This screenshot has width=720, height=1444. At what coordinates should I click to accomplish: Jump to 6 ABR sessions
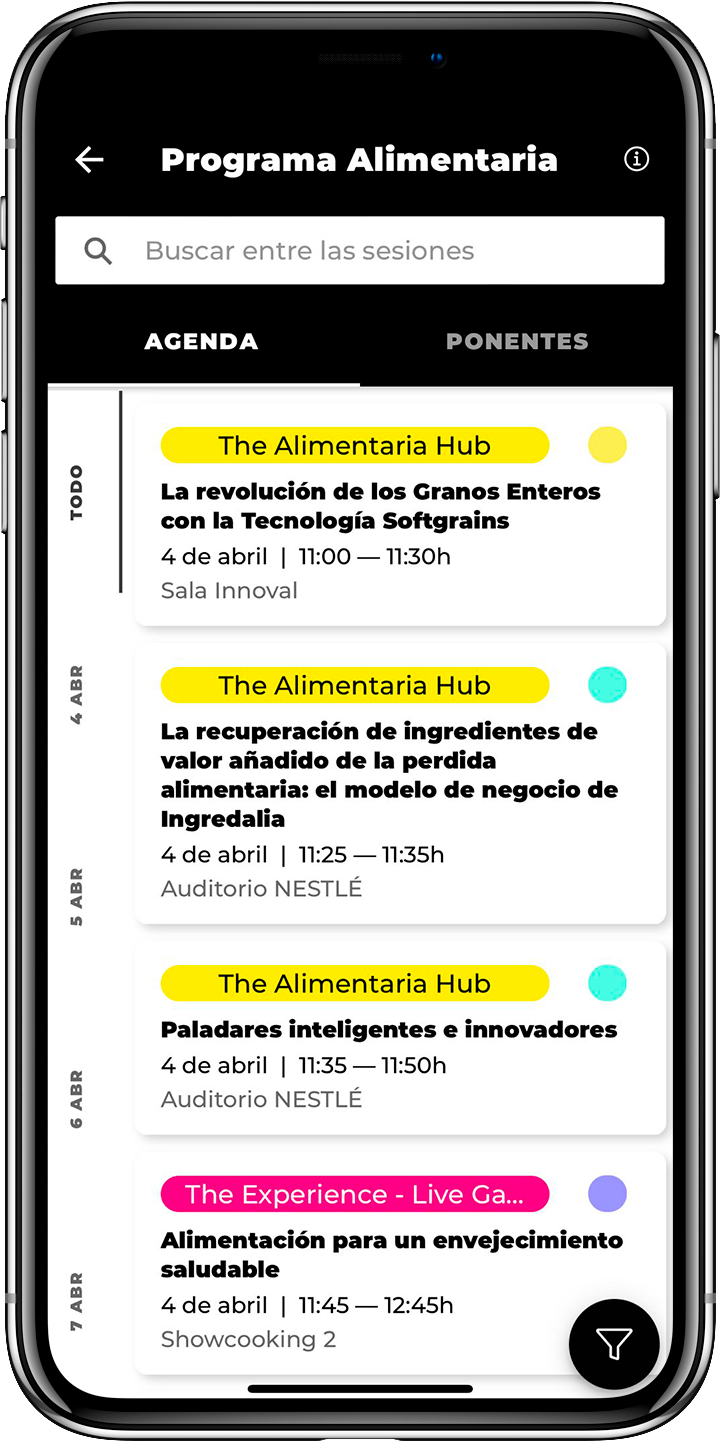[x=77, y=1099]
